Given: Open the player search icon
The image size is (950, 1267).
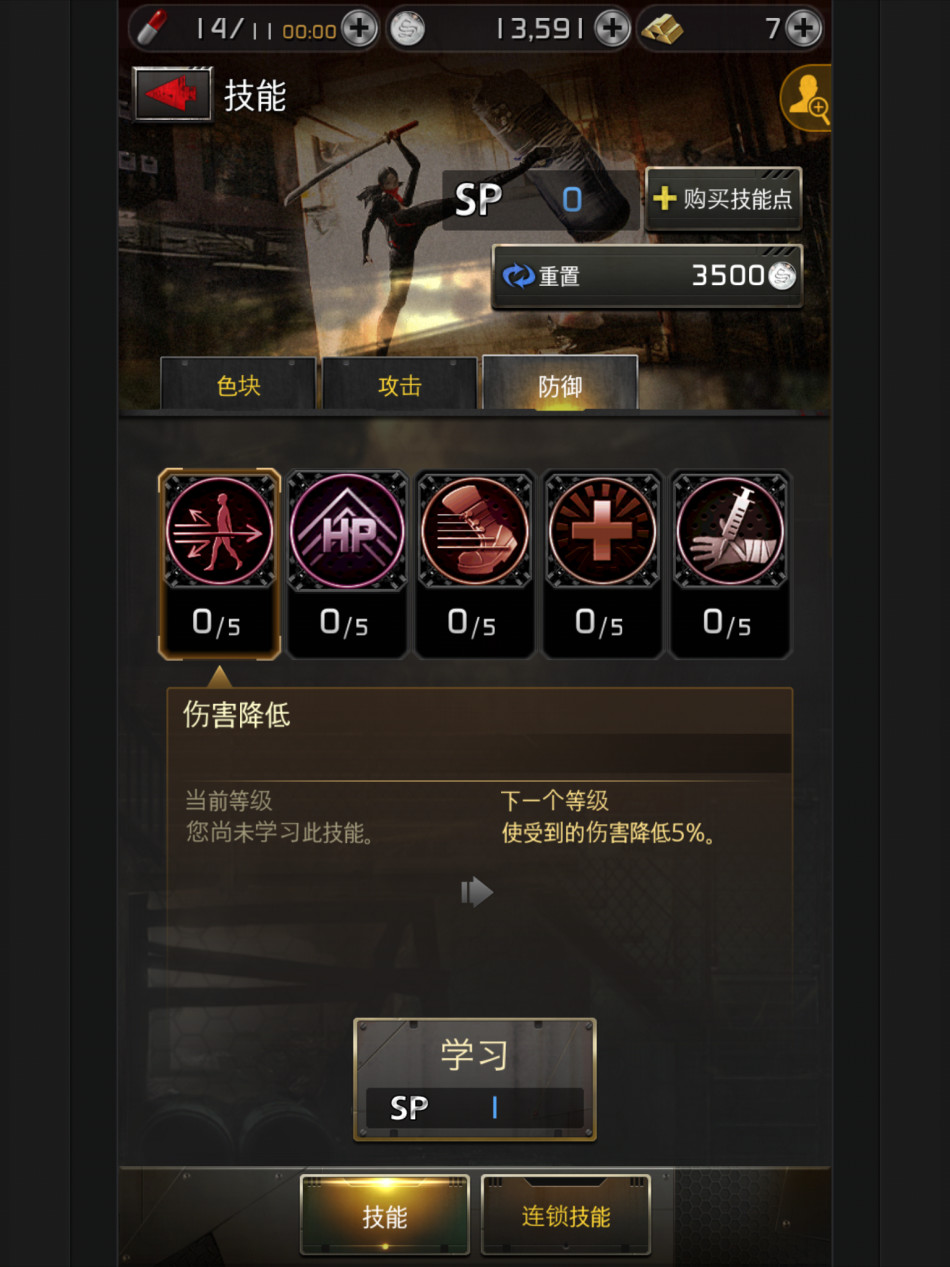Looking at the screenshot, I should 806,98.
